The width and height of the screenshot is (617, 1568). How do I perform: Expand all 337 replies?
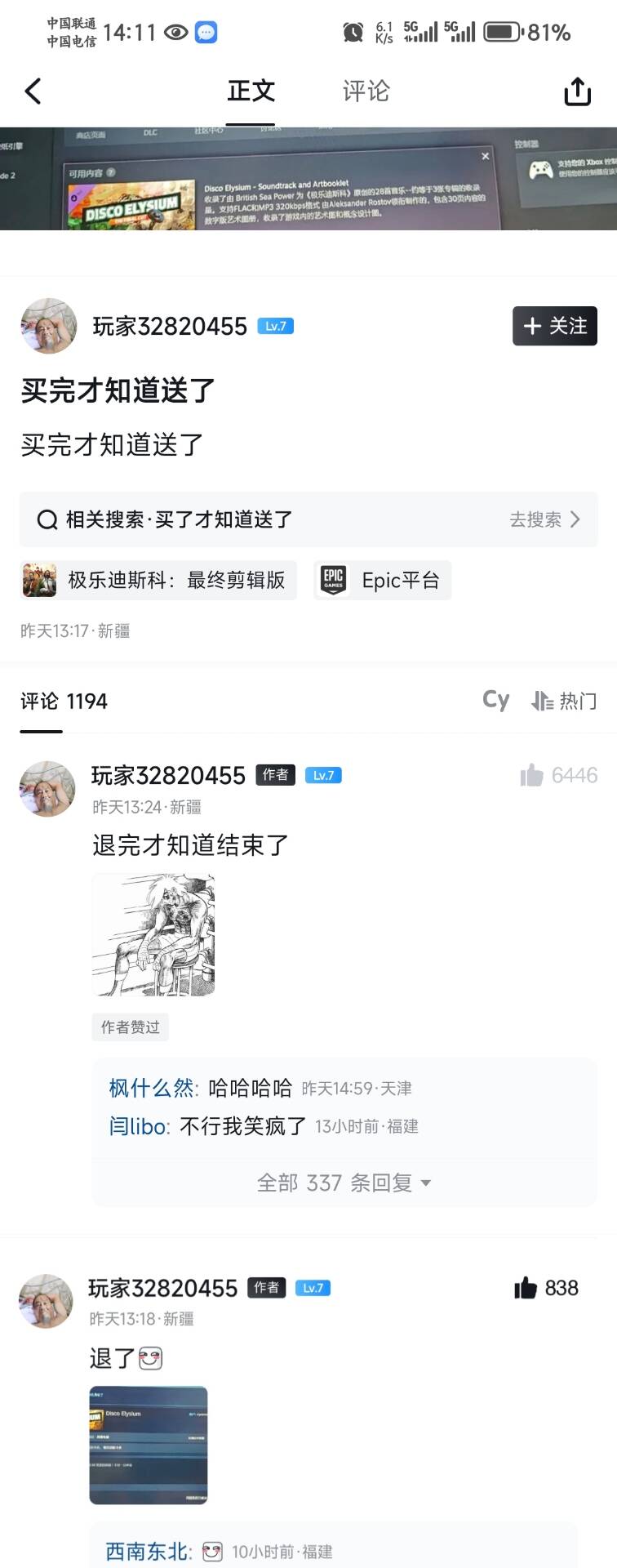coord(344,1183)
